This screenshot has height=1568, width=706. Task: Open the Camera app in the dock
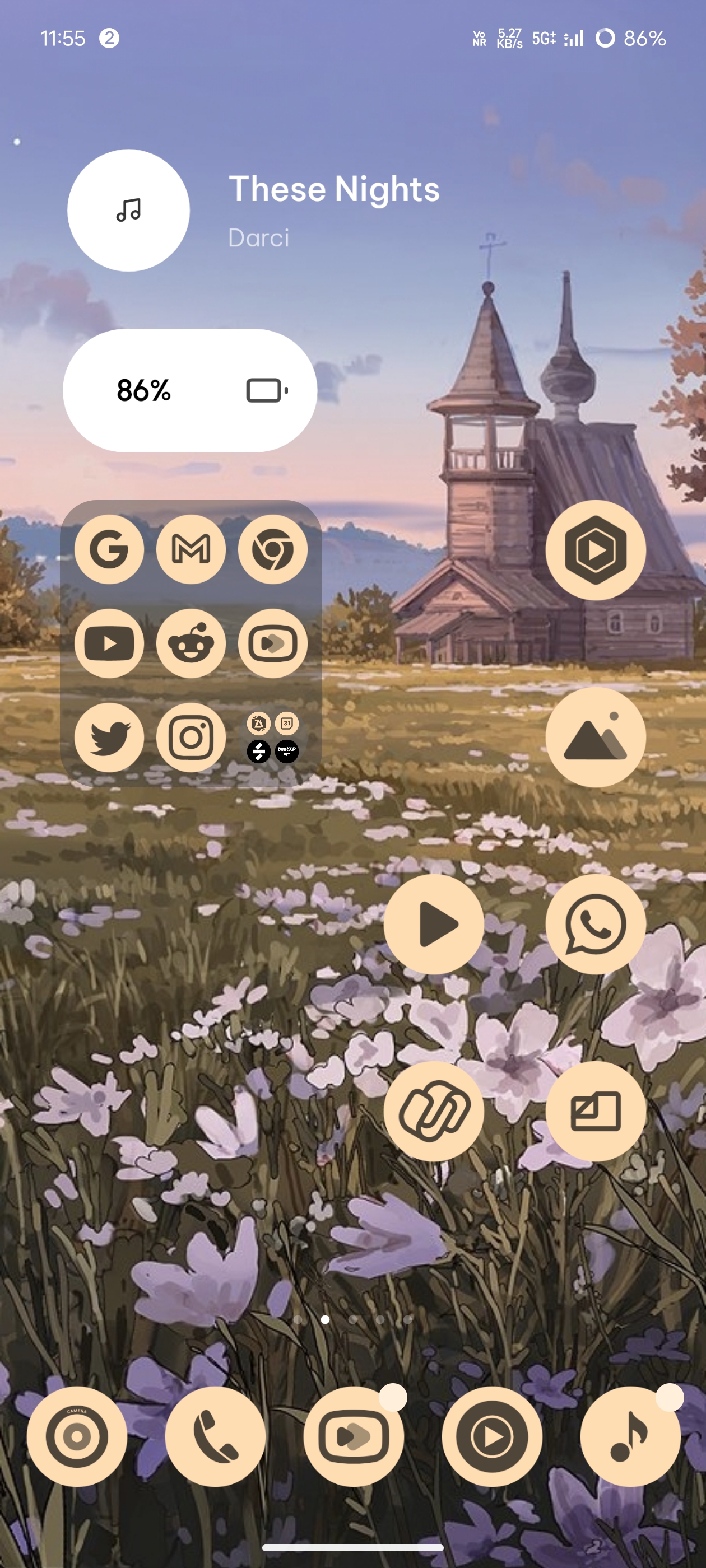[x=77, y=1436]
